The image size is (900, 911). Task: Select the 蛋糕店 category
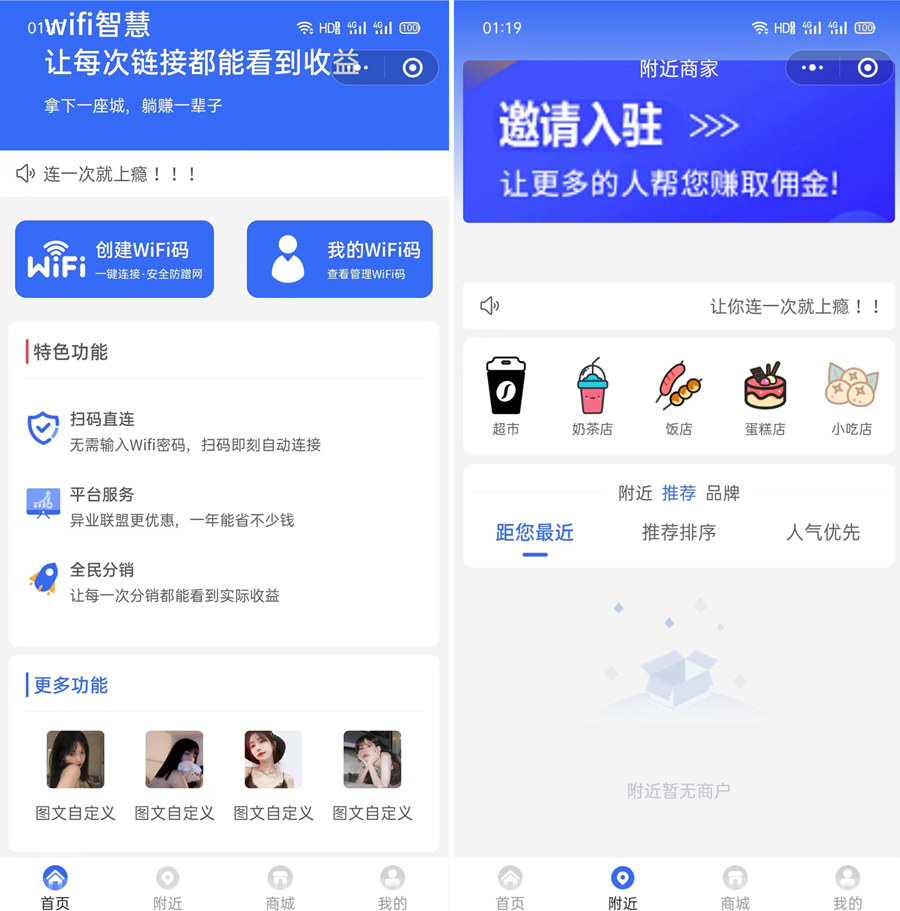coord(765,397)
